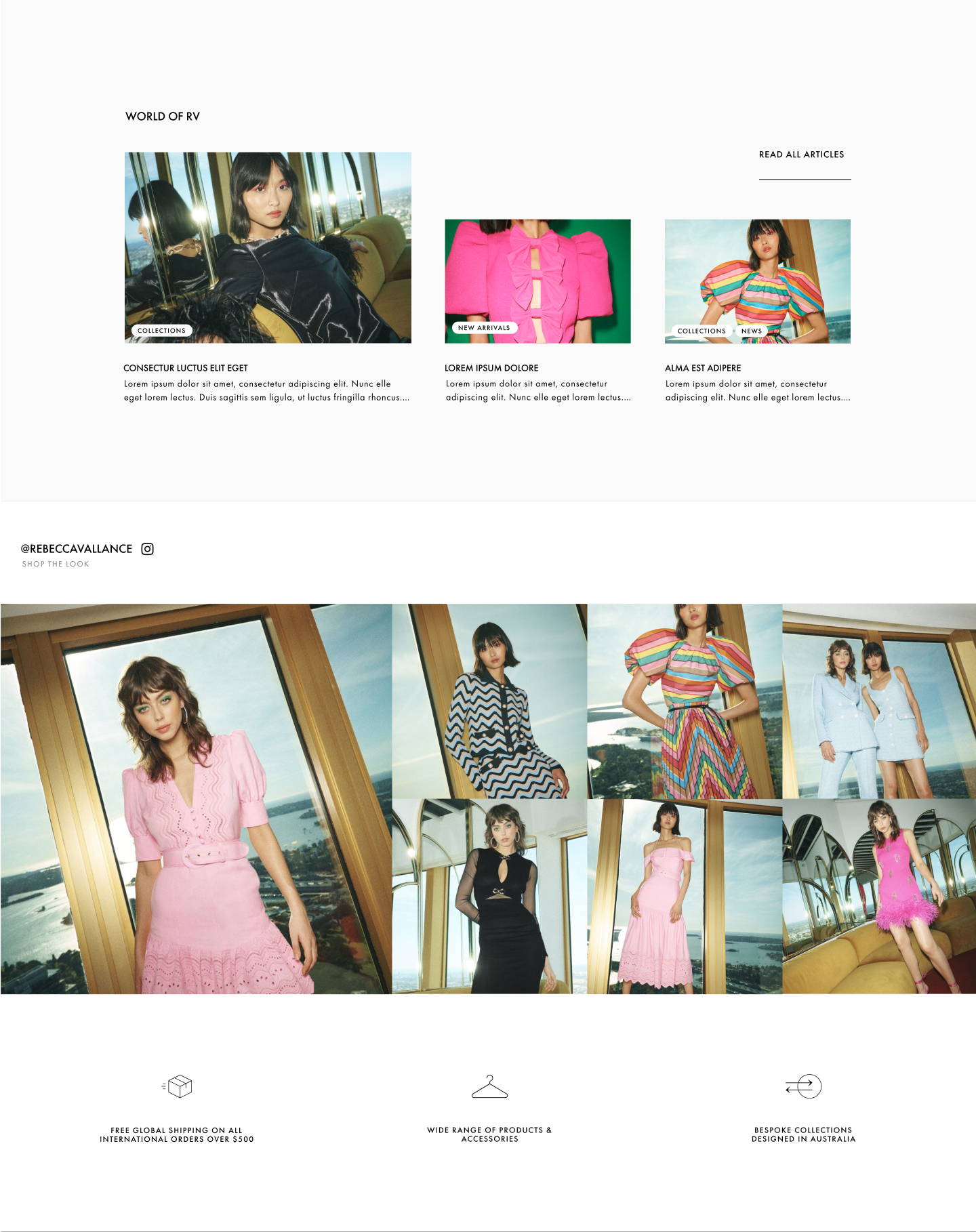976x1232 pixels.
Task: Open the pink feather-trim mini dress photo
Action: coord(879,897)
